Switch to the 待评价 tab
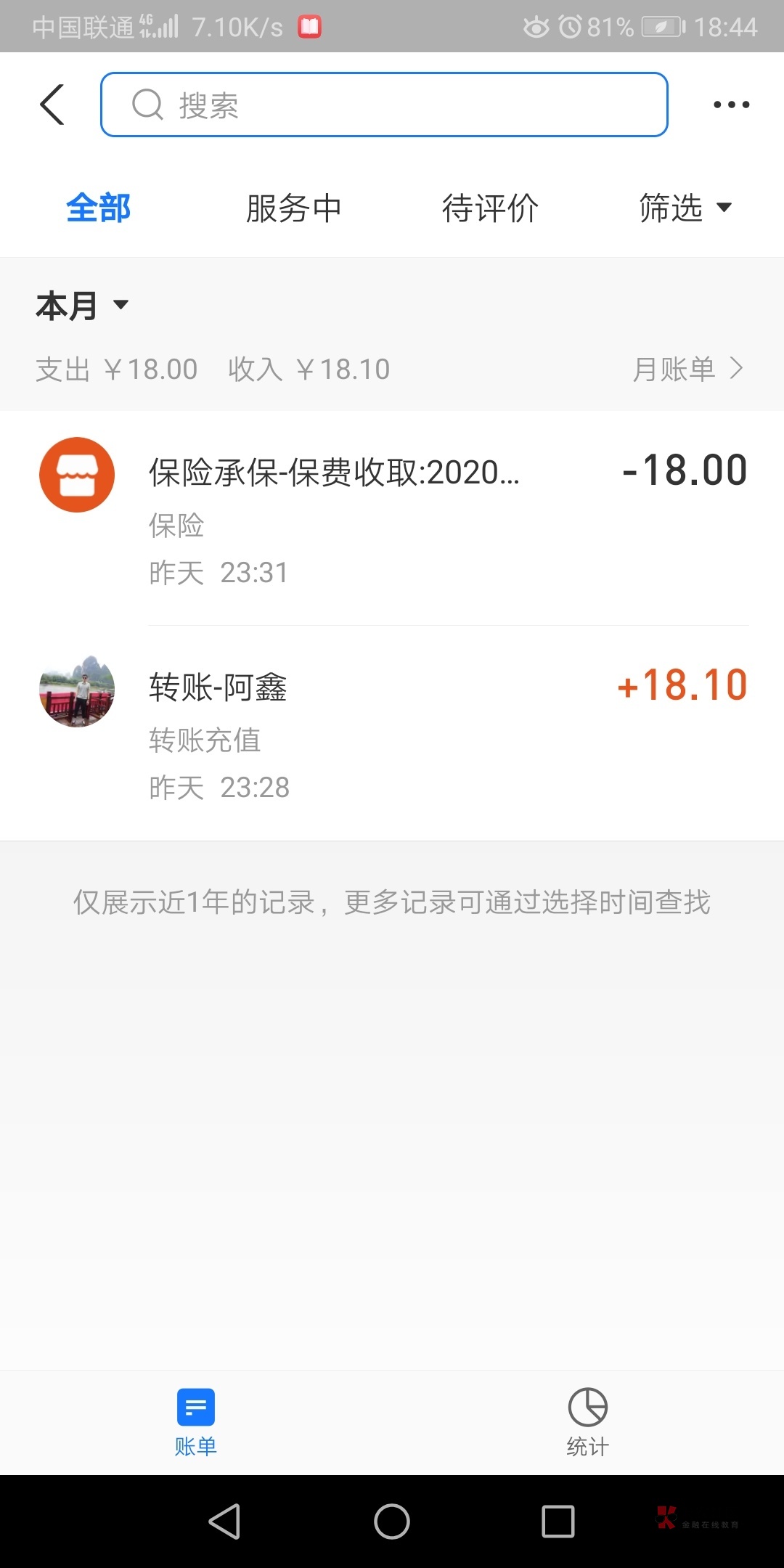 490,208
